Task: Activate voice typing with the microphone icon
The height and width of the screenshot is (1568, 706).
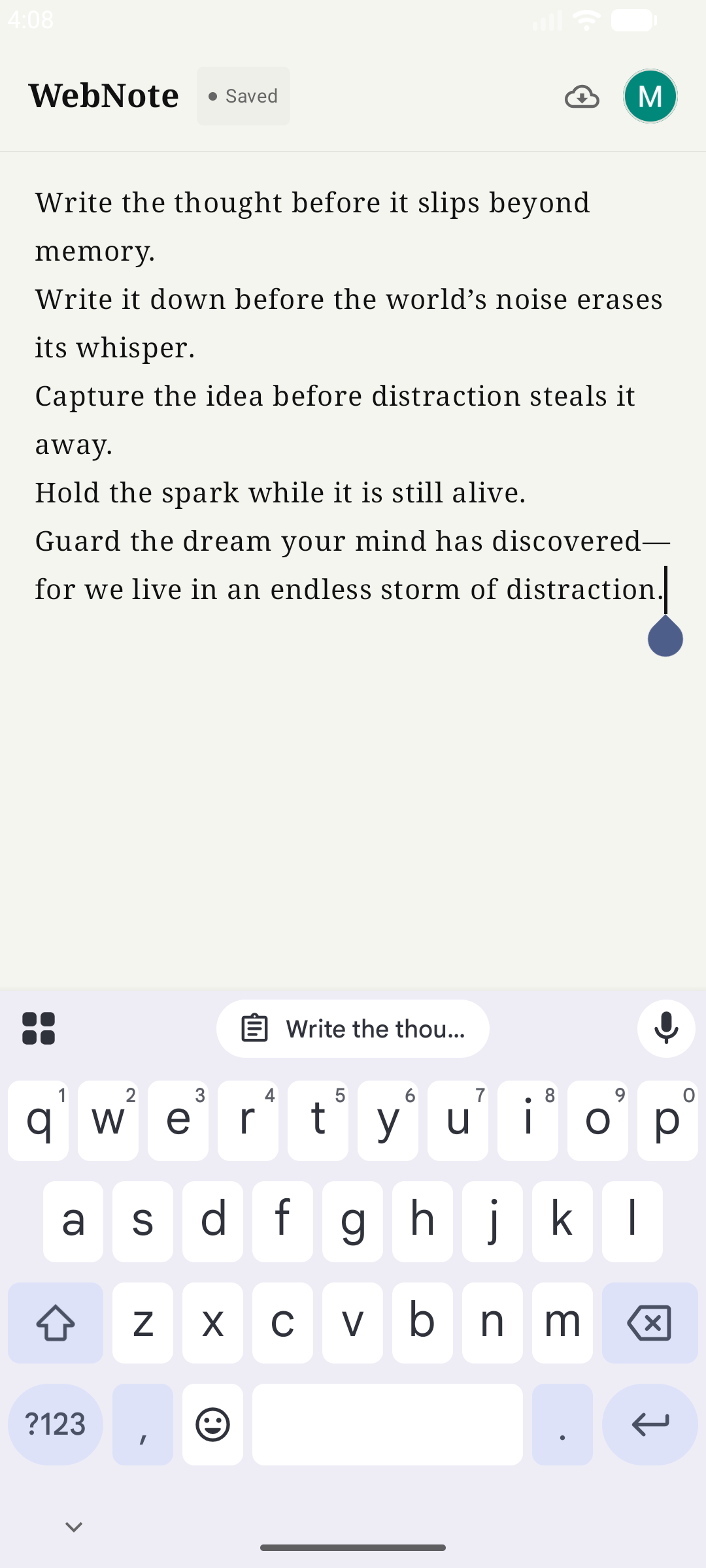Action: point(665,1028)
